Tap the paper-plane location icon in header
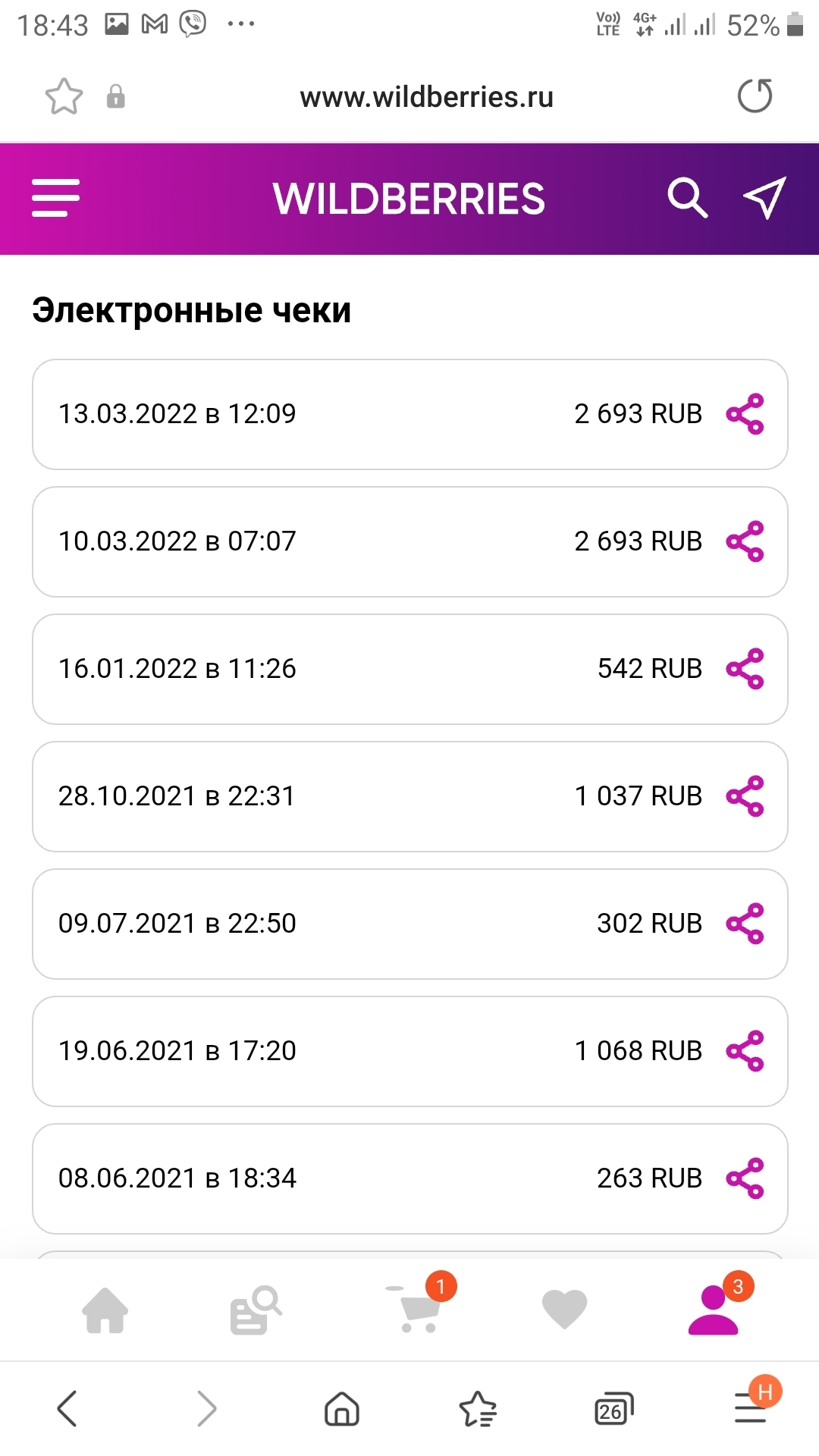The height and width of the screenshot is (1456, 819). [x=764, y=198]
